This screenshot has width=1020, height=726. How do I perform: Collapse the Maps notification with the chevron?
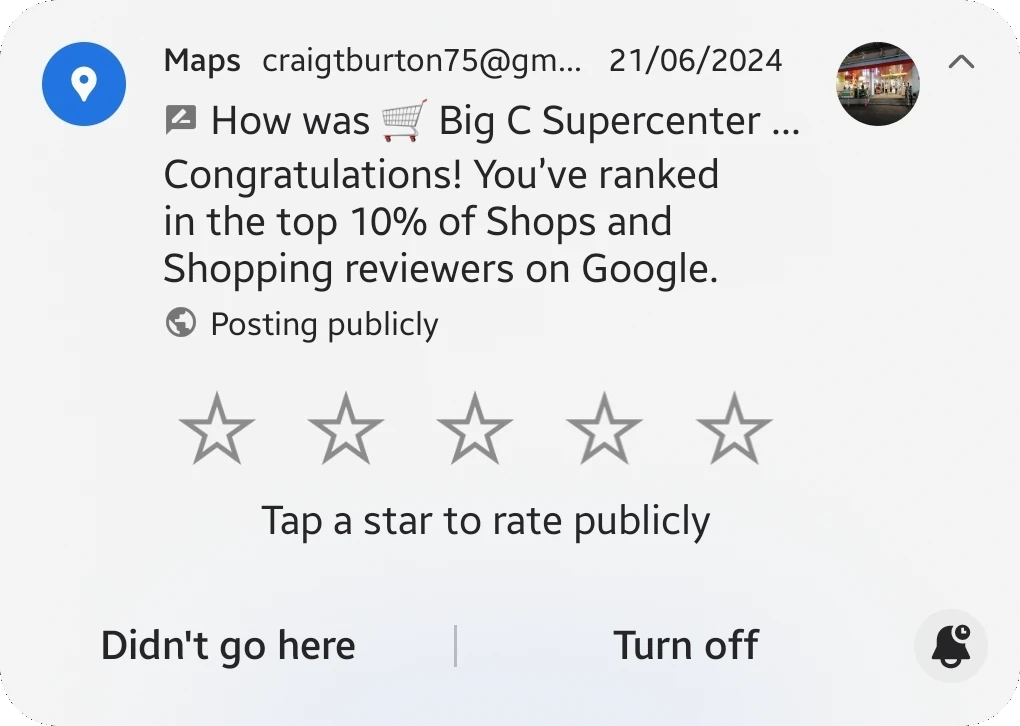pos(960,62)
